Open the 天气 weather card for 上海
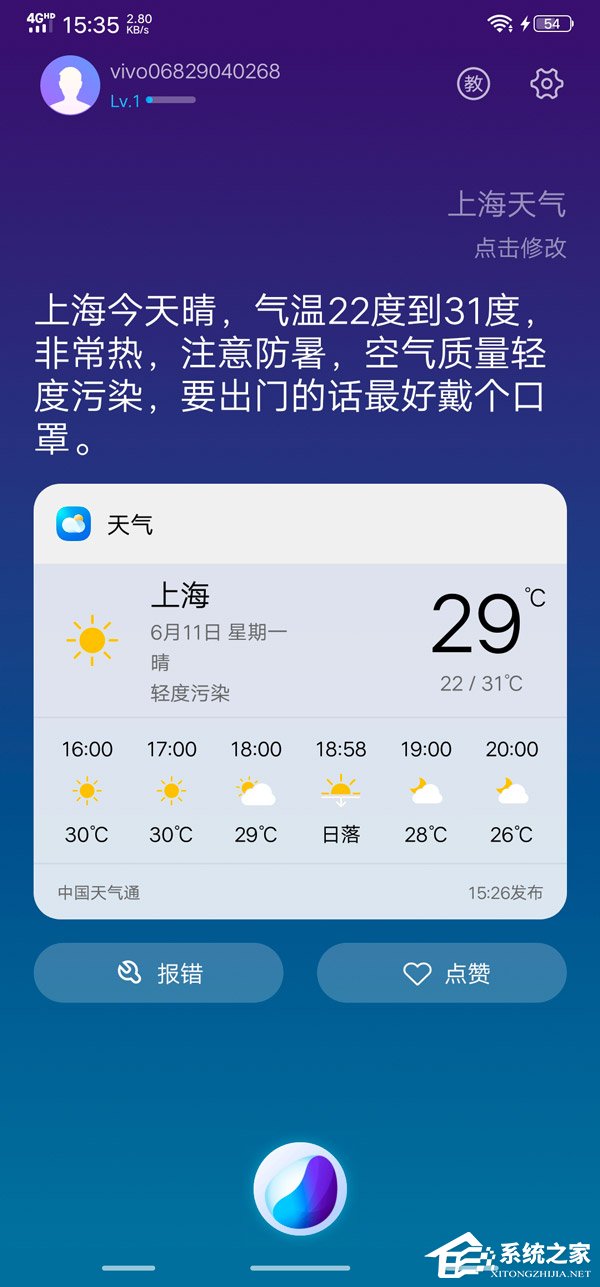Screen dimensions: 600x1287 coord(300,701)
